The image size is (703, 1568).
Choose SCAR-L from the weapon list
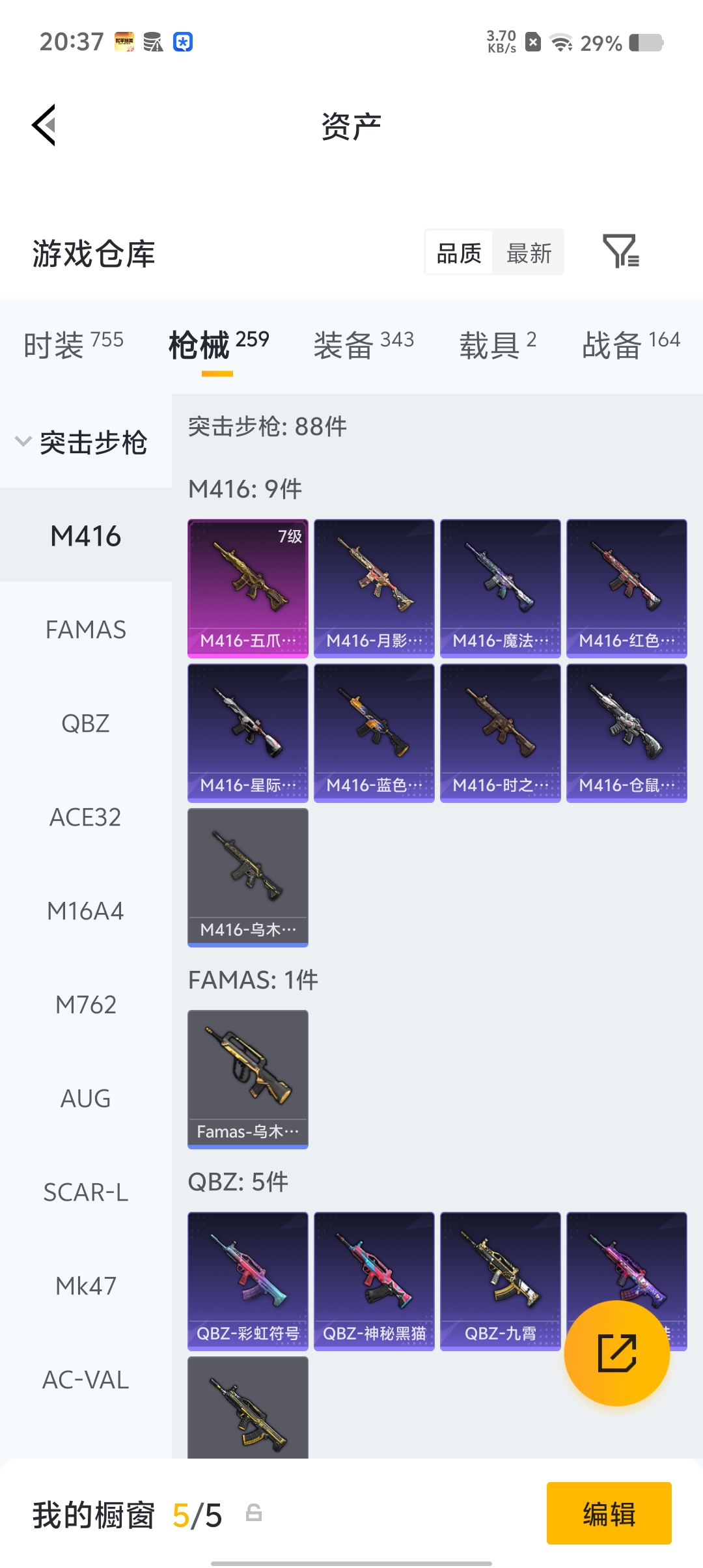[86, 1192]
